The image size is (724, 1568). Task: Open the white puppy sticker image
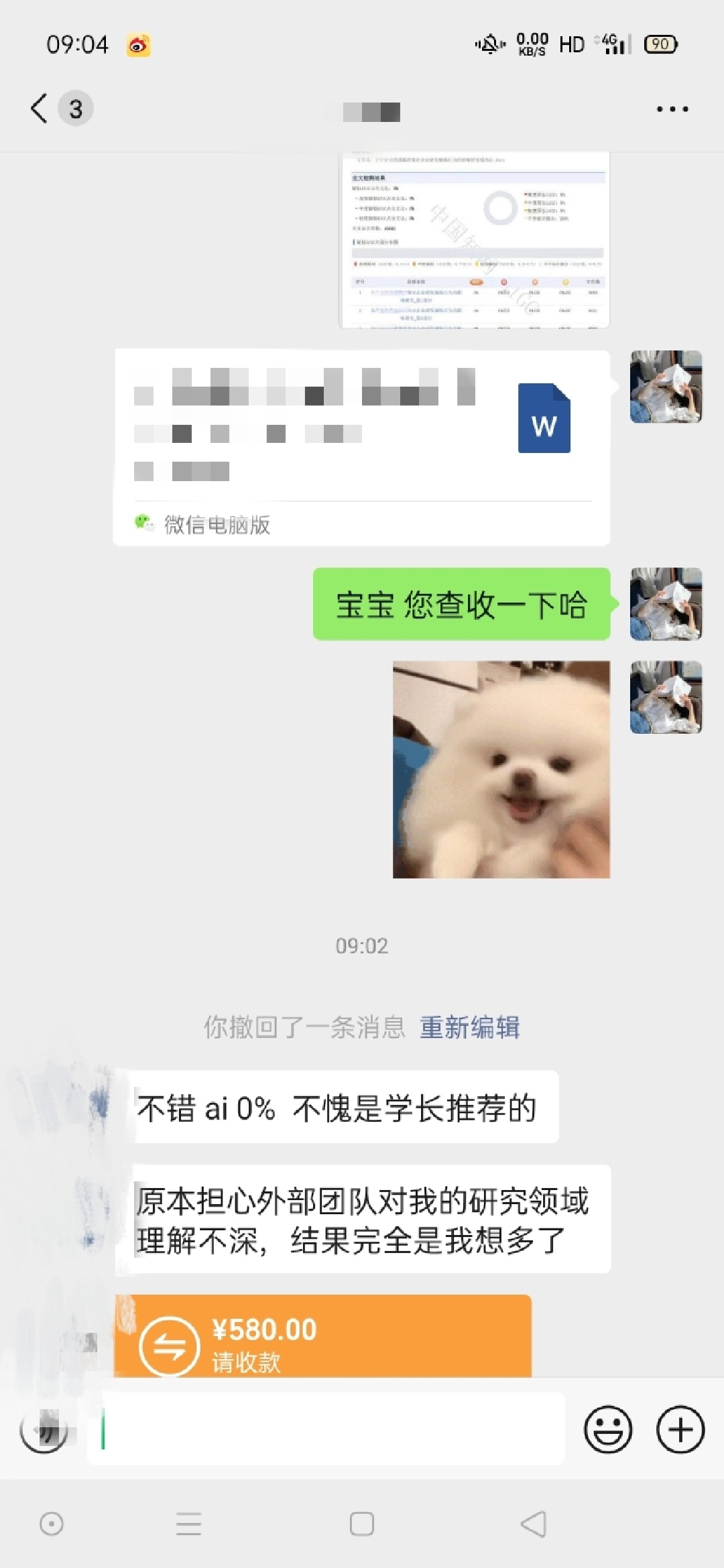tap(501, 769)
